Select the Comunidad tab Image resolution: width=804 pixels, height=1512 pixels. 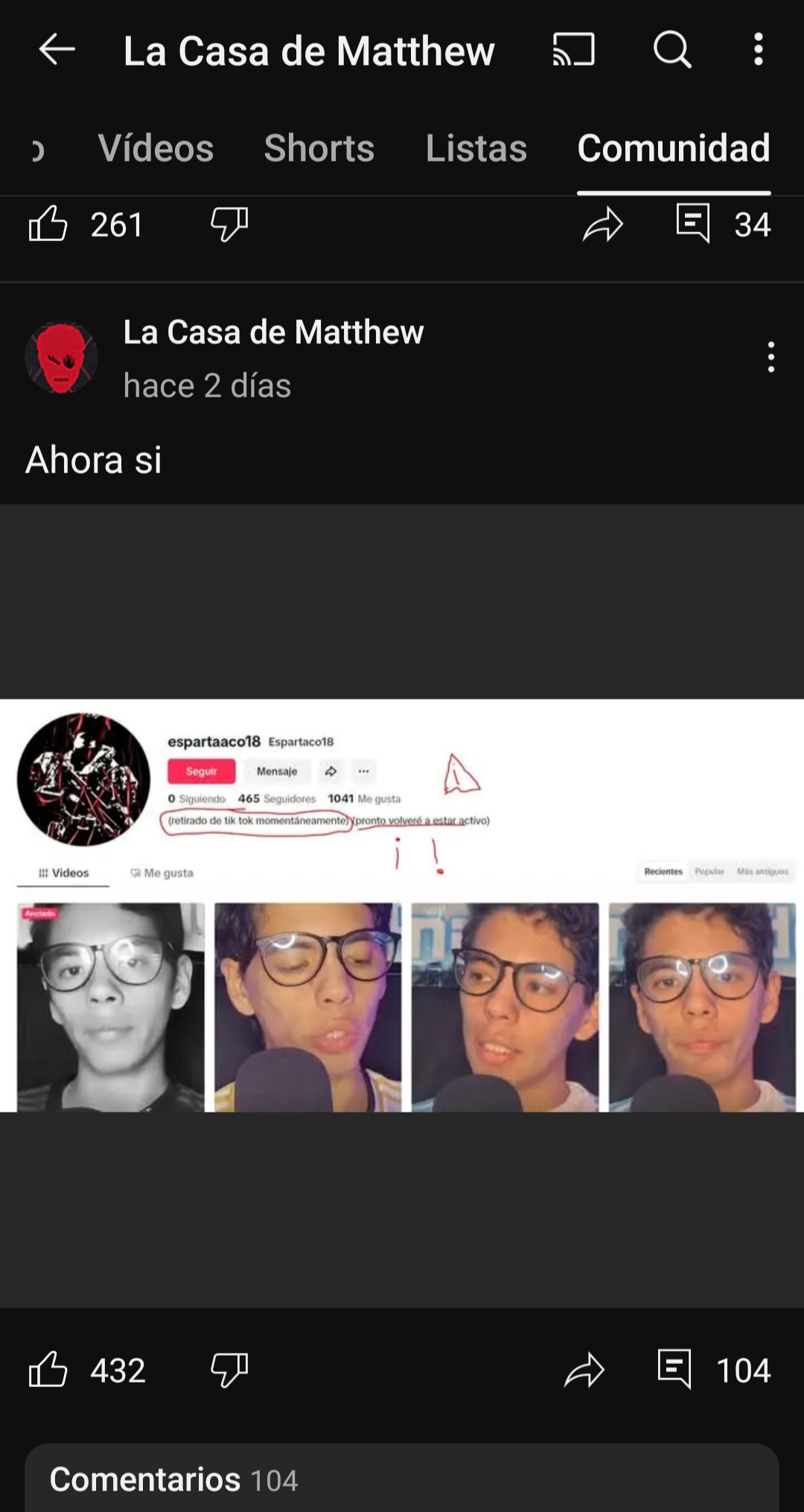[x=673, y=148]
